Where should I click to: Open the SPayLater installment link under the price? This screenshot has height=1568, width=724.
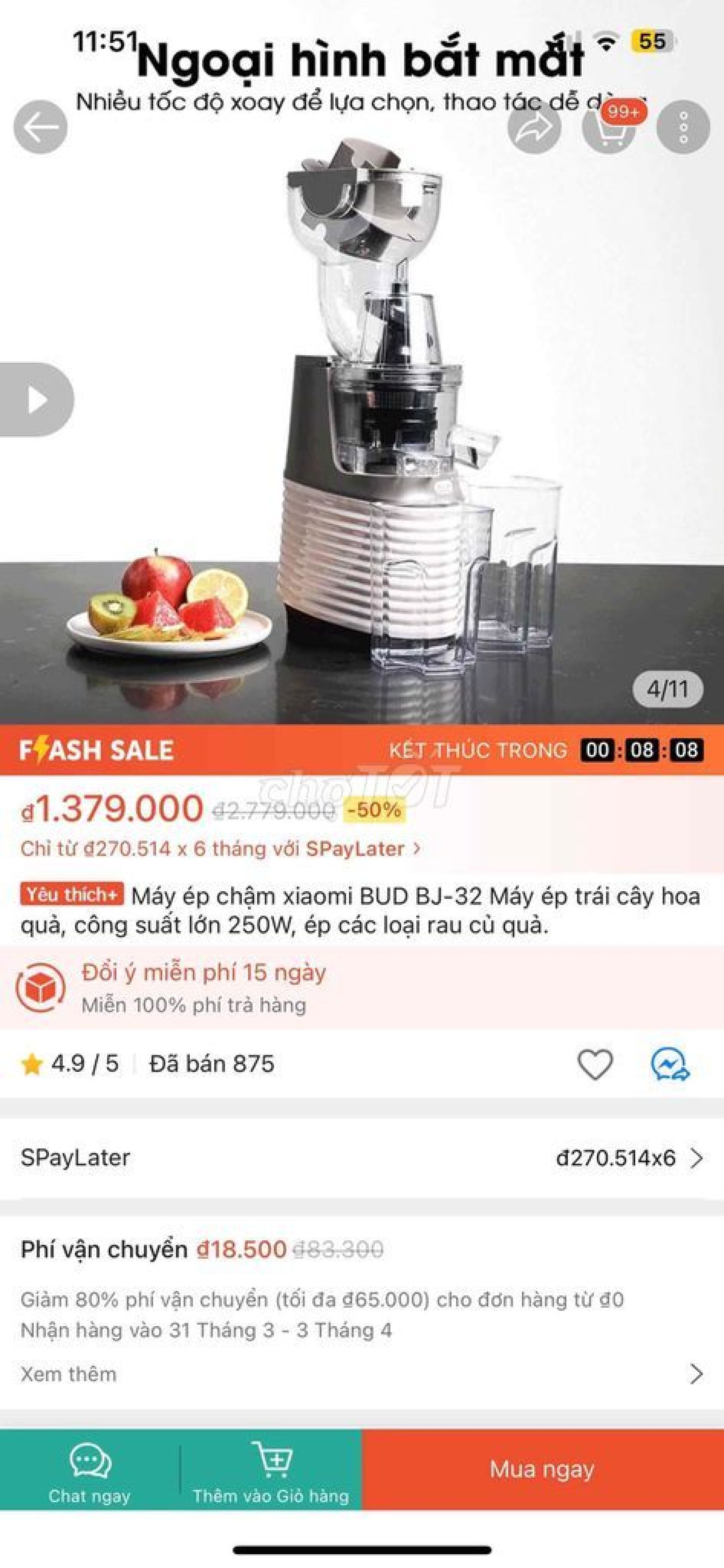[x=220, y=848]
